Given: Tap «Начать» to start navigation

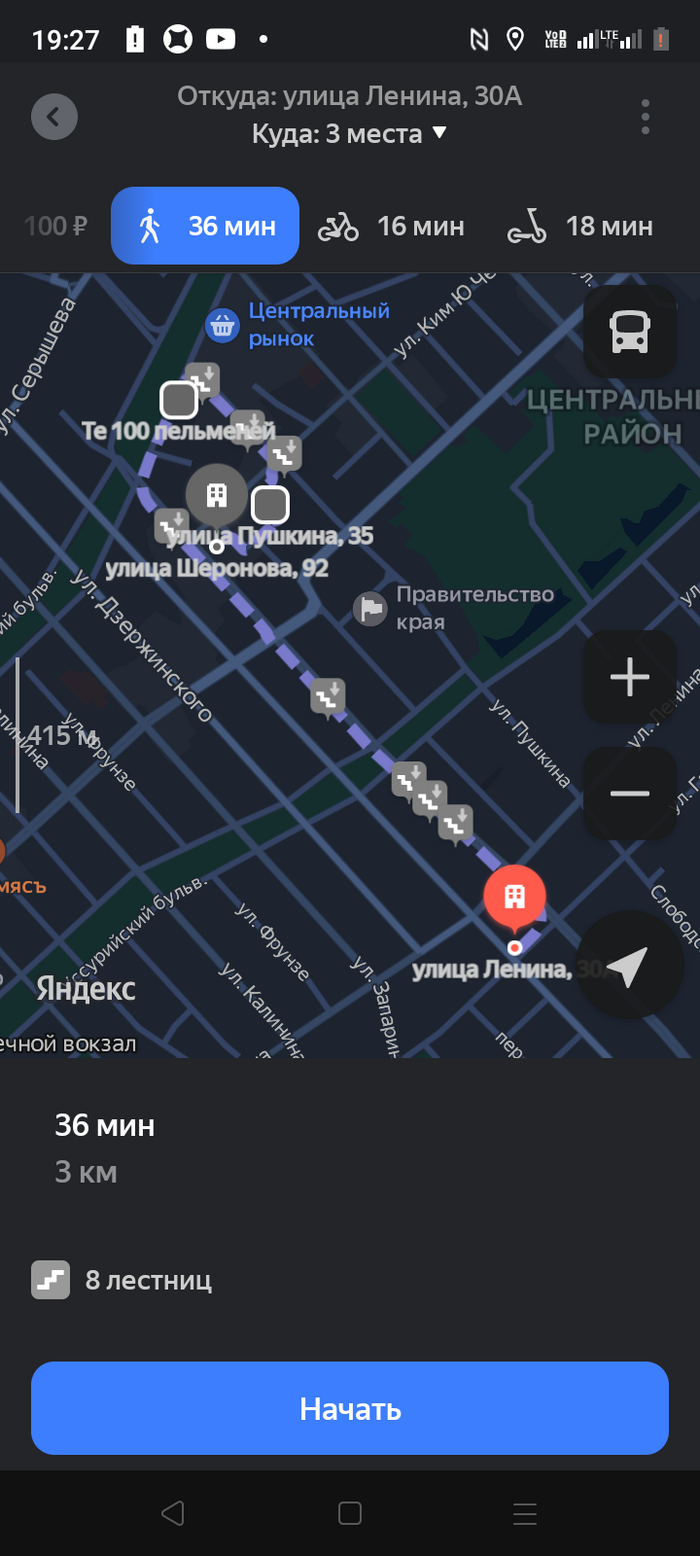Looking at the screenshot, I should (350, 1408).
